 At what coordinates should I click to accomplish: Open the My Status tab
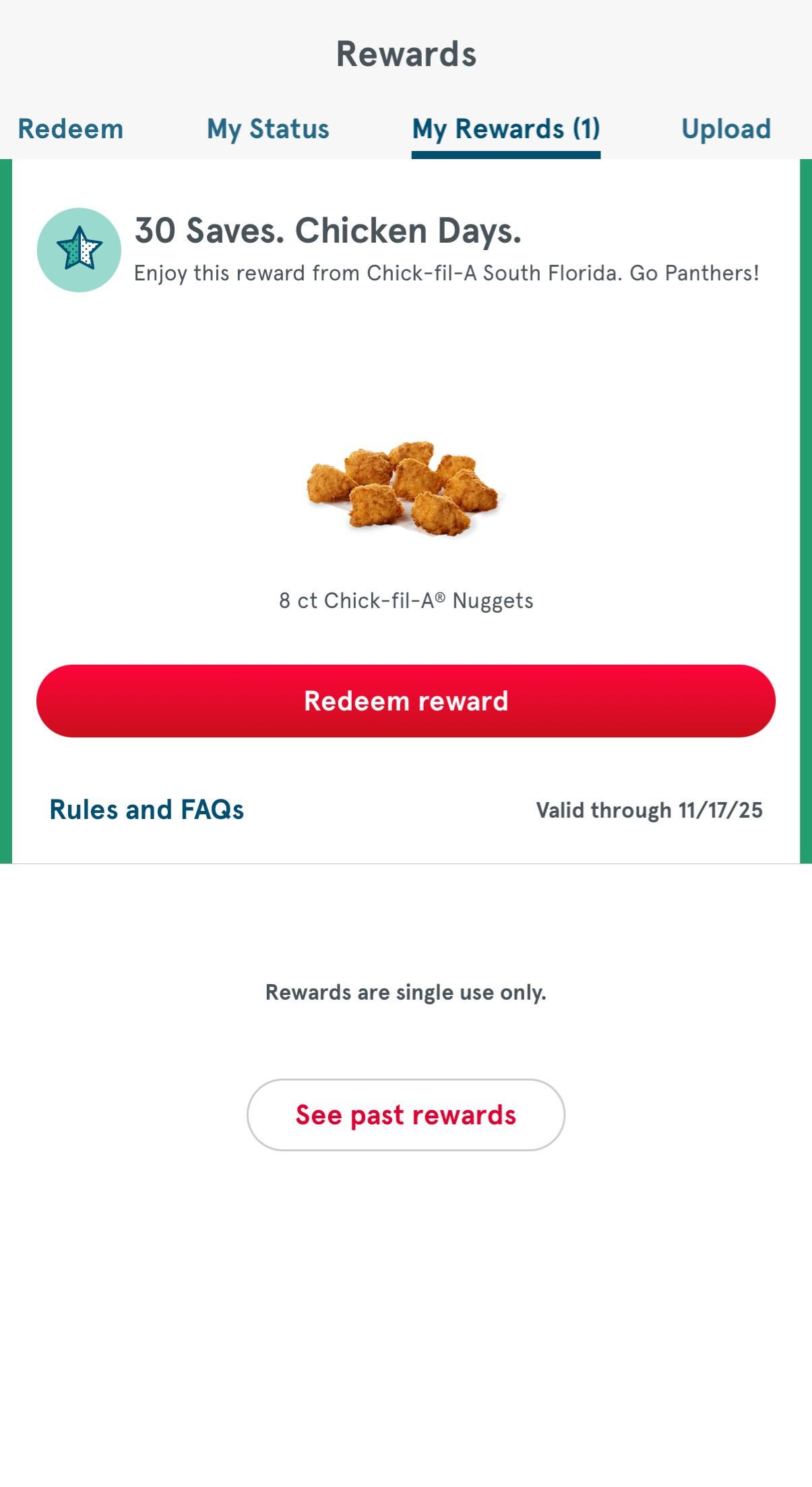pos(268,129)
